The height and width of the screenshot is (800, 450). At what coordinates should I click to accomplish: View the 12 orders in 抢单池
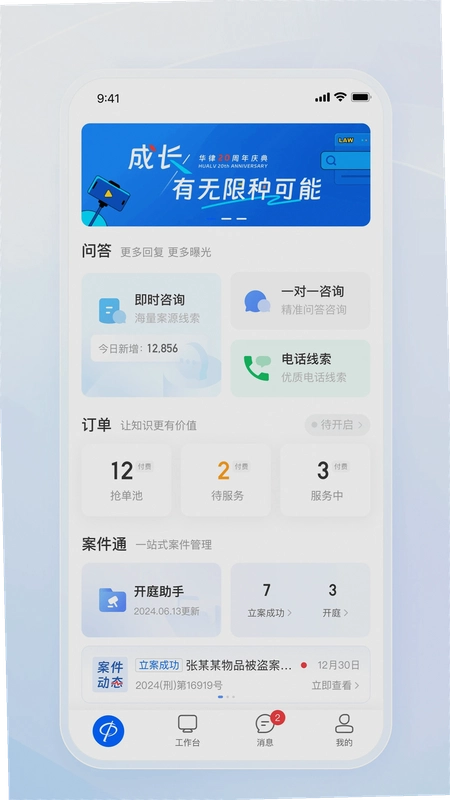click(x=127, y=480)
